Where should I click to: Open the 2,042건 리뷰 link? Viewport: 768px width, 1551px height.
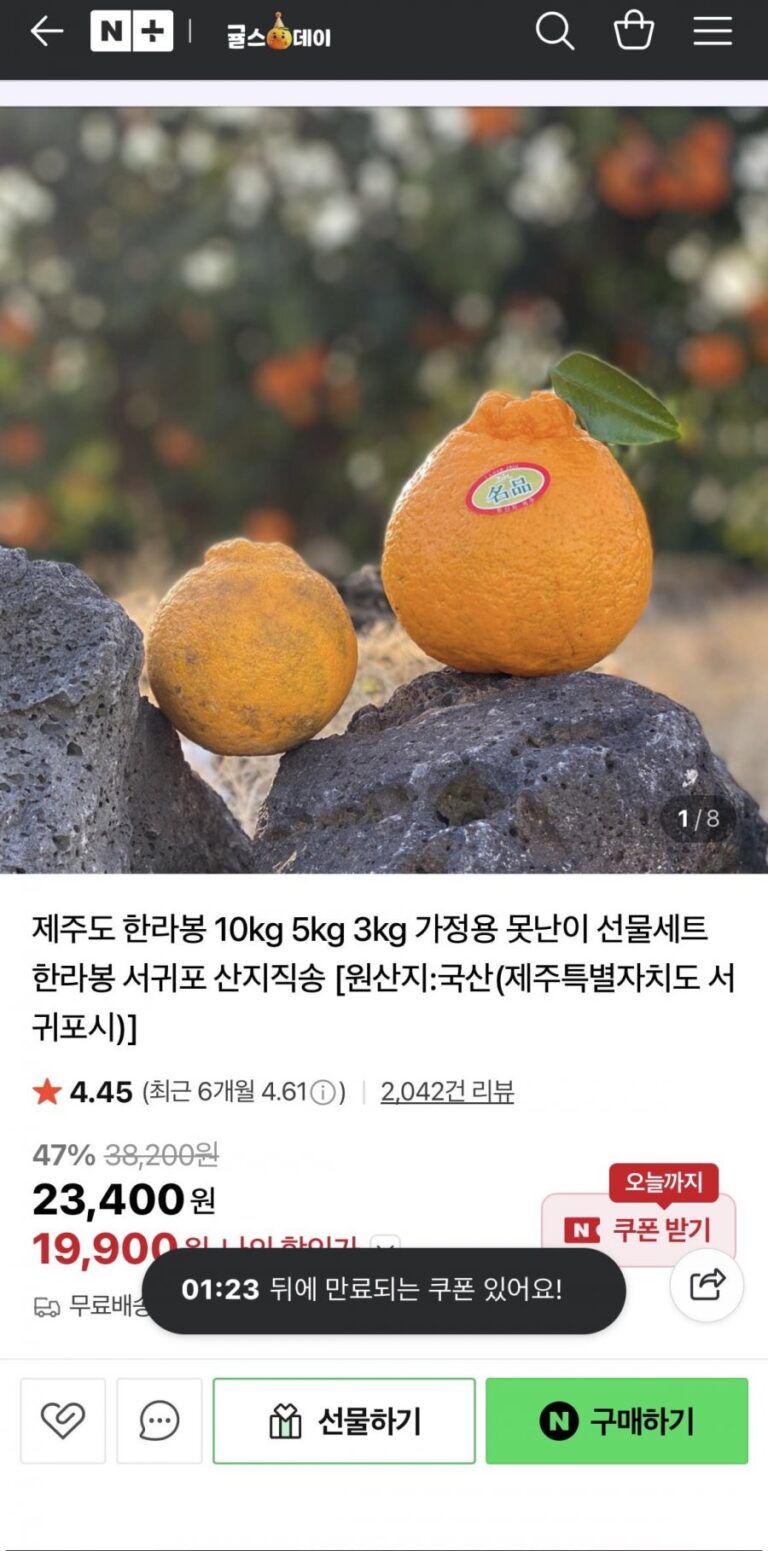447,1092
